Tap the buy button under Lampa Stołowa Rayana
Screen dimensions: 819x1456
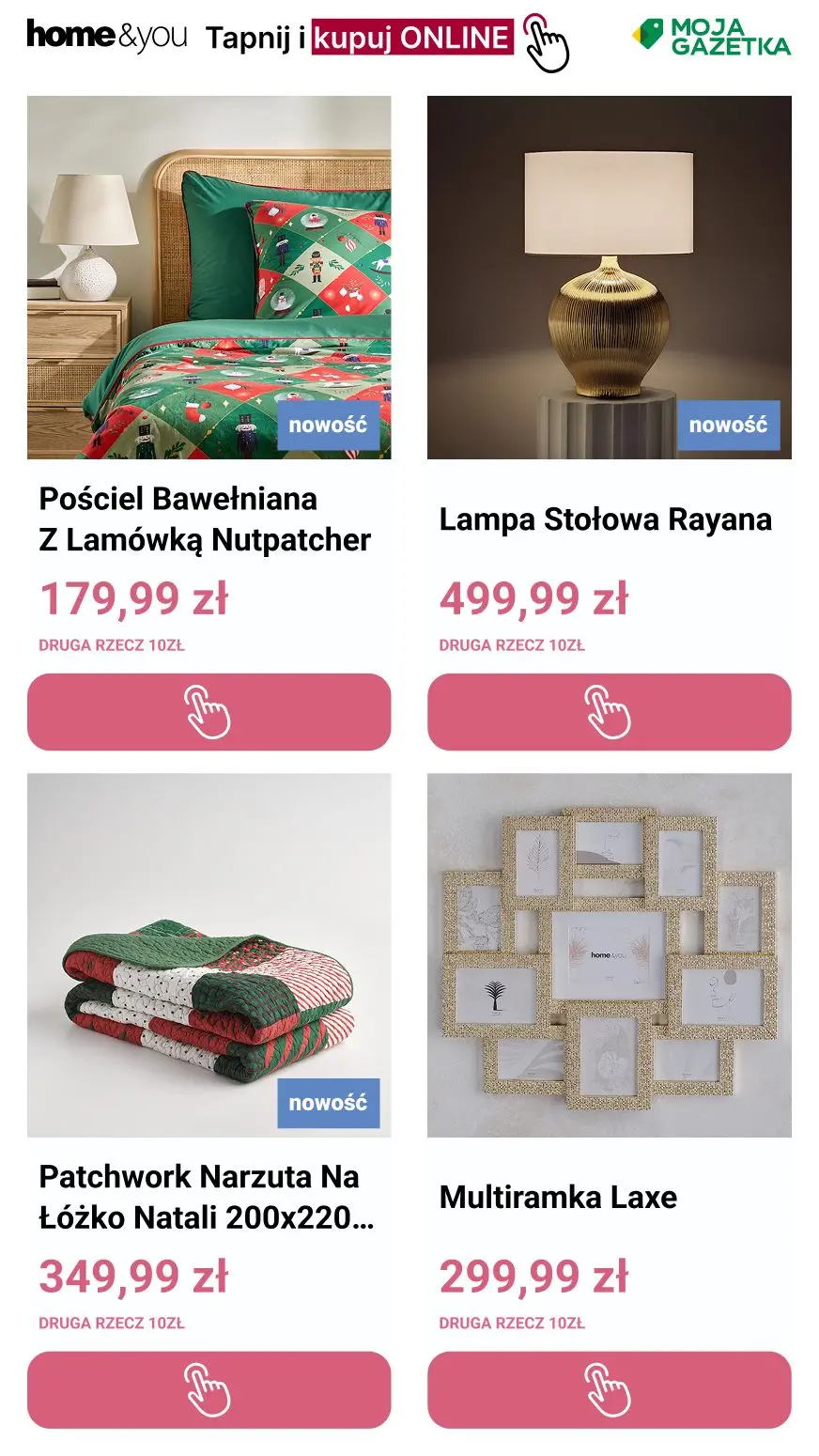[x=609, y=712]
